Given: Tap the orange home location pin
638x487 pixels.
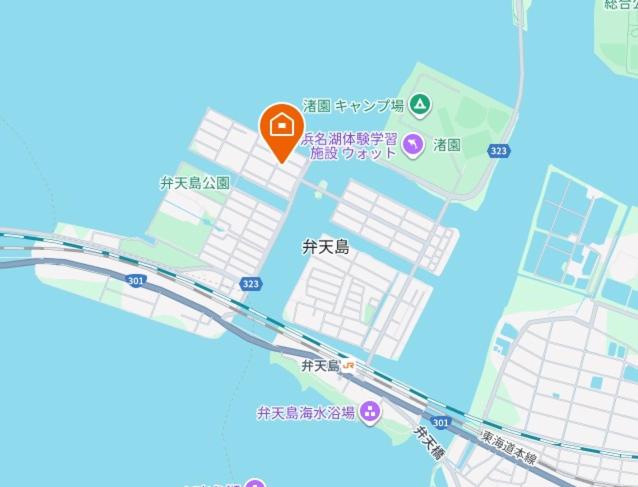Looking at the screenshot, I should pyautogui.click(x=282, y=129).
